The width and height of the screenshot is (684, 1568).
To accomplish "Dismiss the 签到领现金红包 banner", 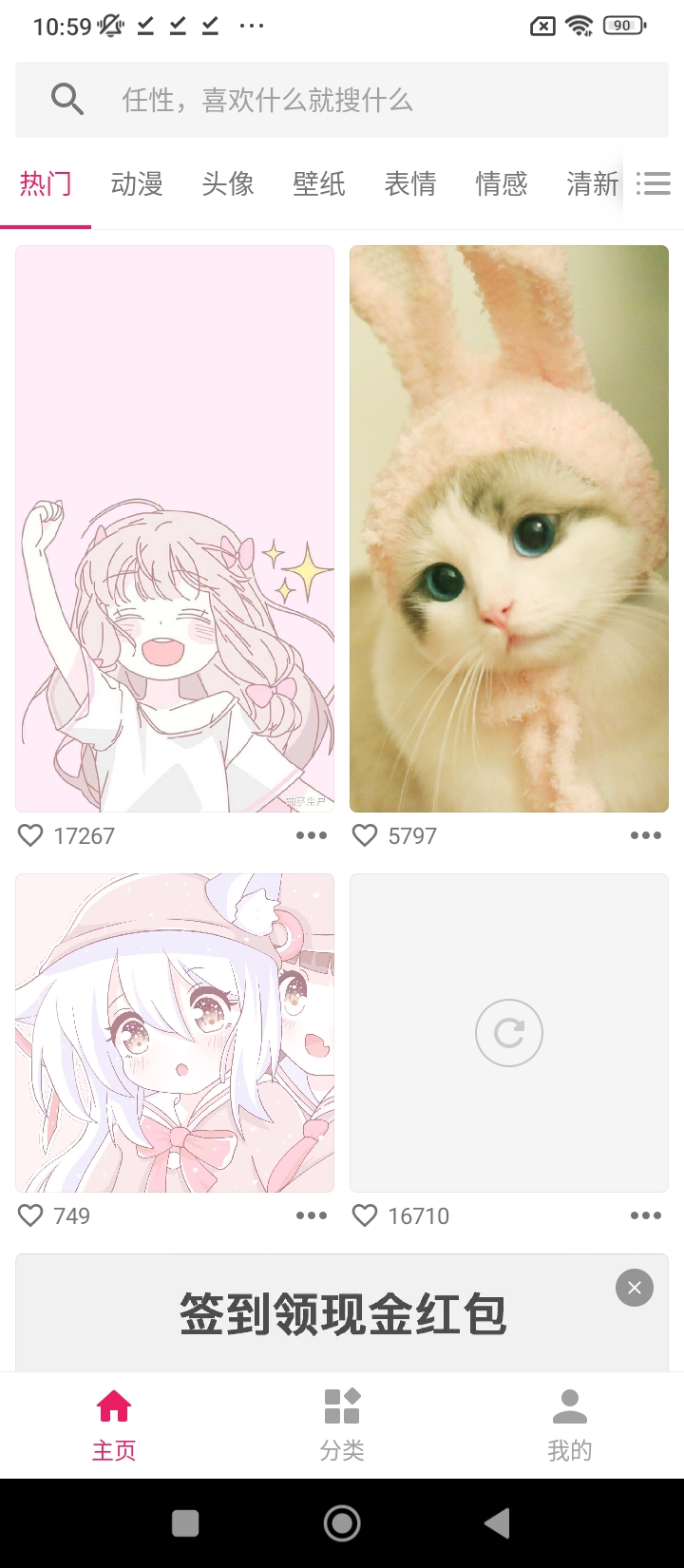I will 635,1288.
